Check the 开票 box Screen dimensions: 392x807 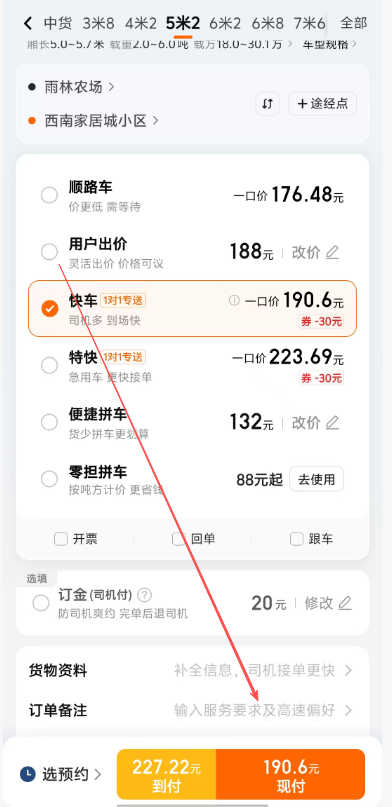point(76,539)
